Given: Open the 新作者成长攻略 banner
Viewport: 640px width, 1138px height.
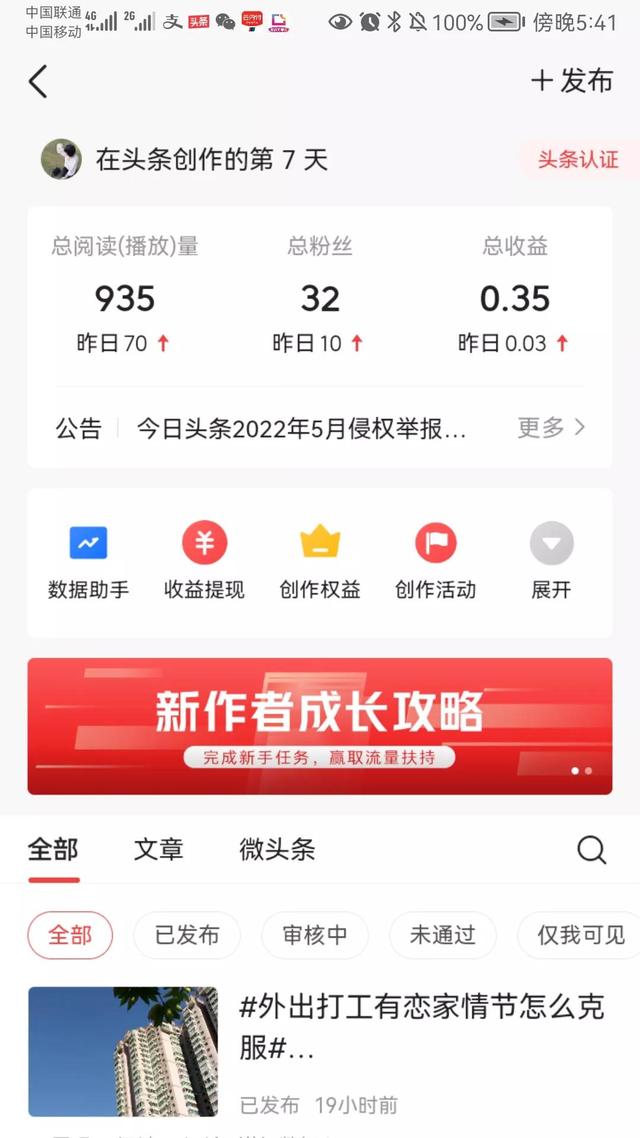Looking at the screenshot, I should [x=320, y=726].
